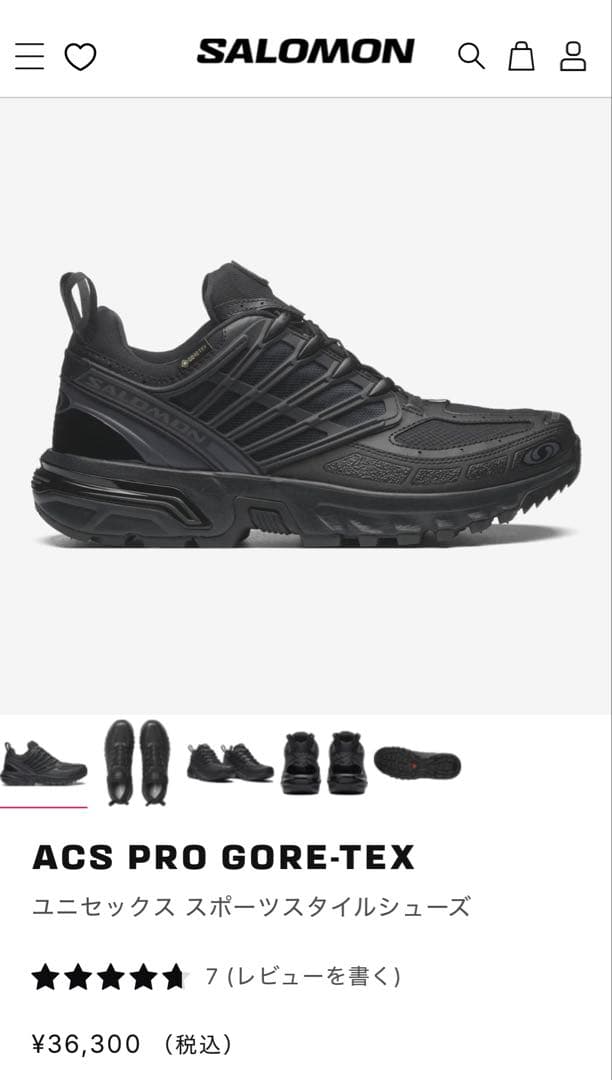Image resolution: width=612 pixels, height=1080 pixels.
Task: Open the shopping bag
Action: pyautogui.click(x=521, y=56)
